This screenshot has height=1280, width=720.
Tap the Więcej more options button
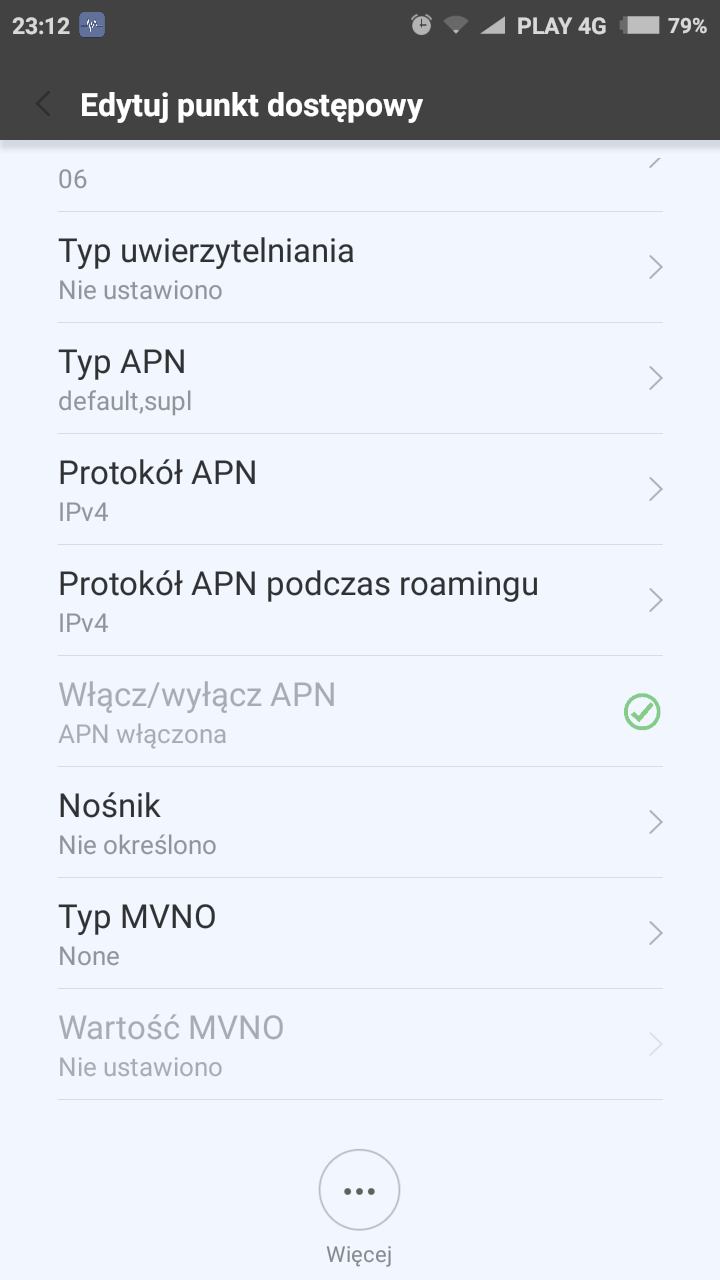click(x=359, y=1191)
